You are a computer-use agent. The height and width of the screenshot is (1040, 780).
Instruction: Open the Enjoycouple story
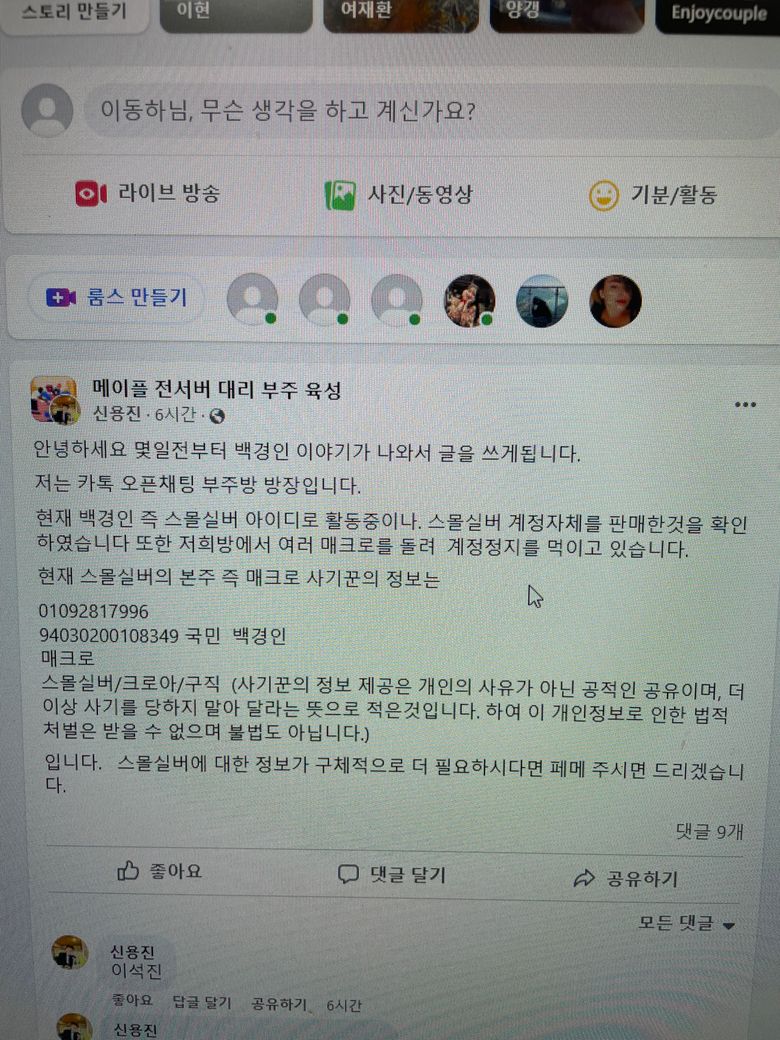[717, 16]
